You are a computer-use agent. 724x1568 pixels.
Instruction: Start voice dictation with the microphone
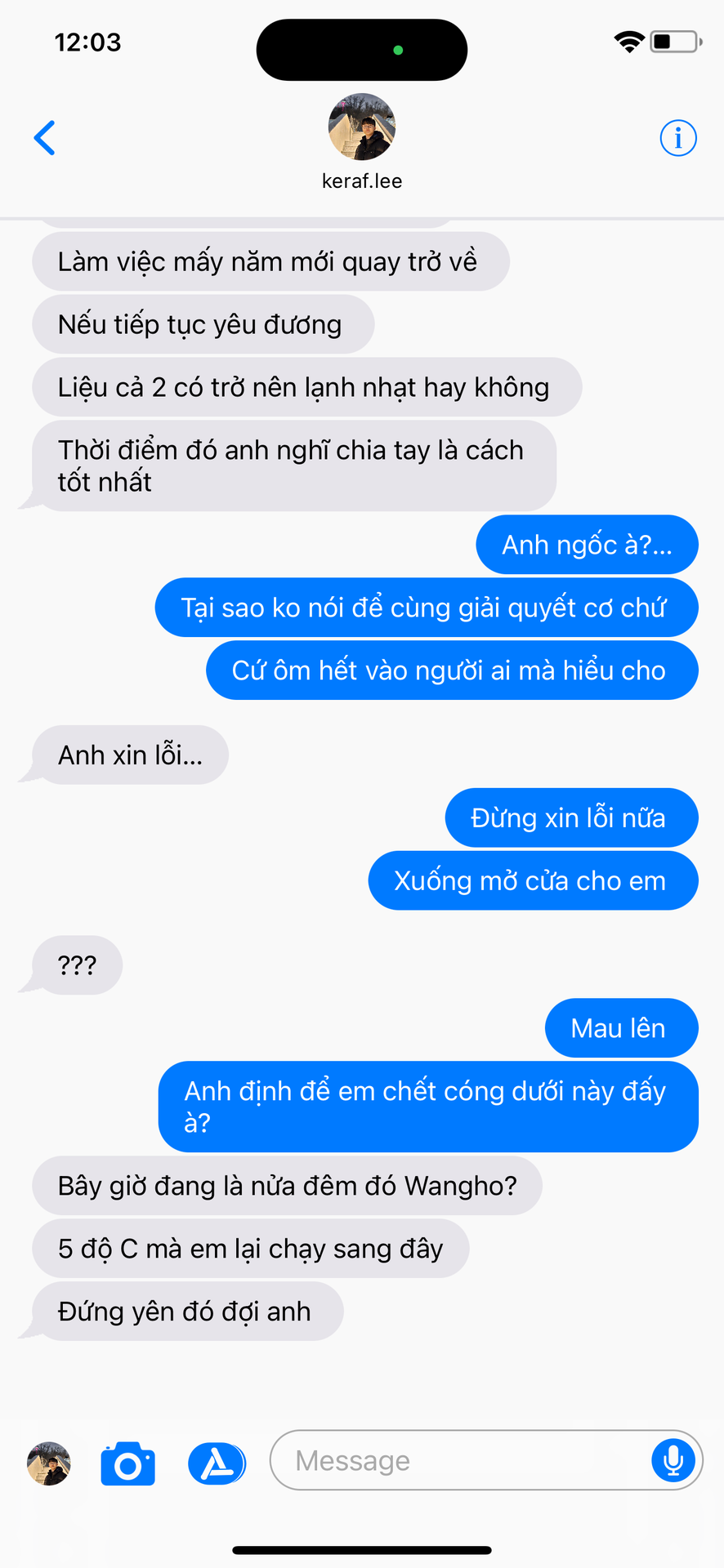pyautogui.click(x=673, y=1460)
